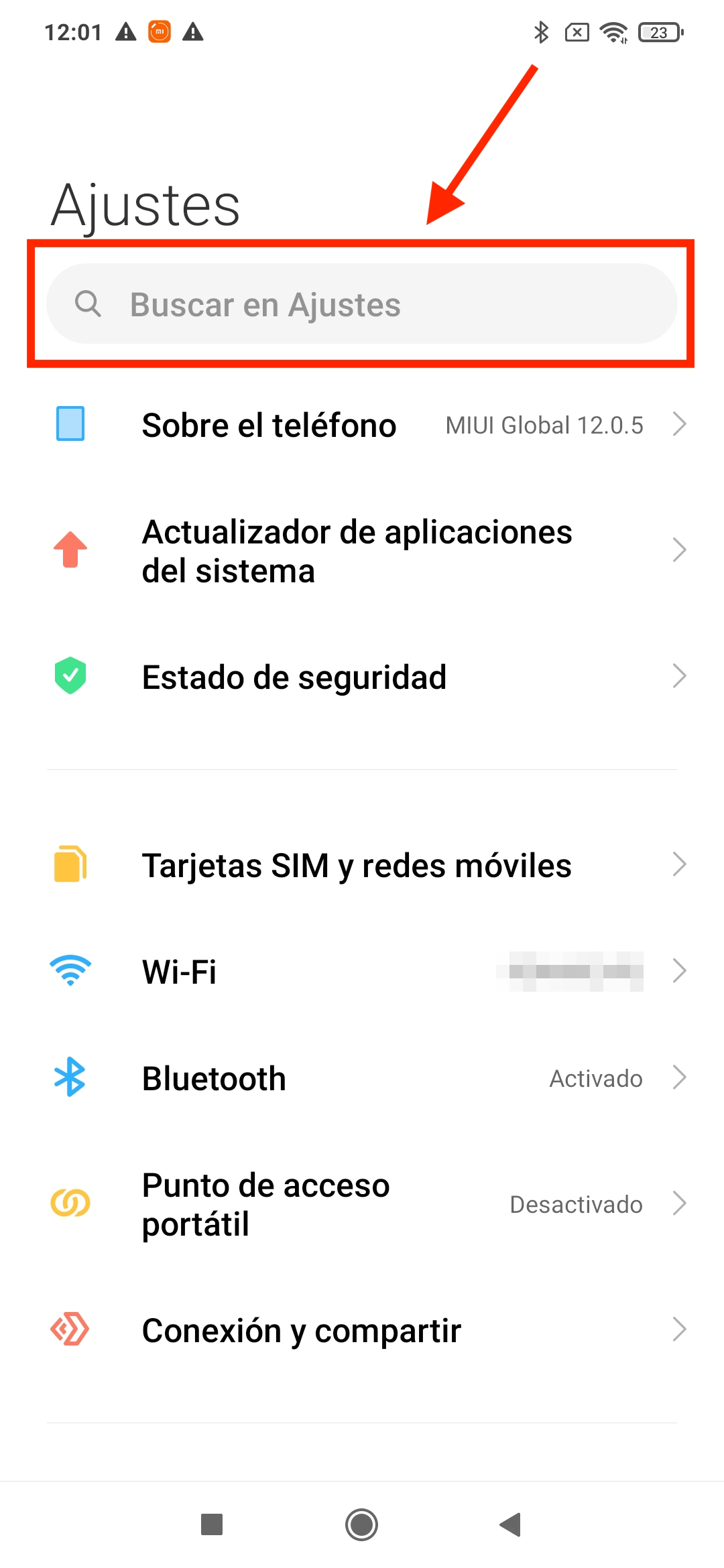Show recent apps with the square button
This screenshot has width=724, height=1568.
click(x=212, y=1524)
